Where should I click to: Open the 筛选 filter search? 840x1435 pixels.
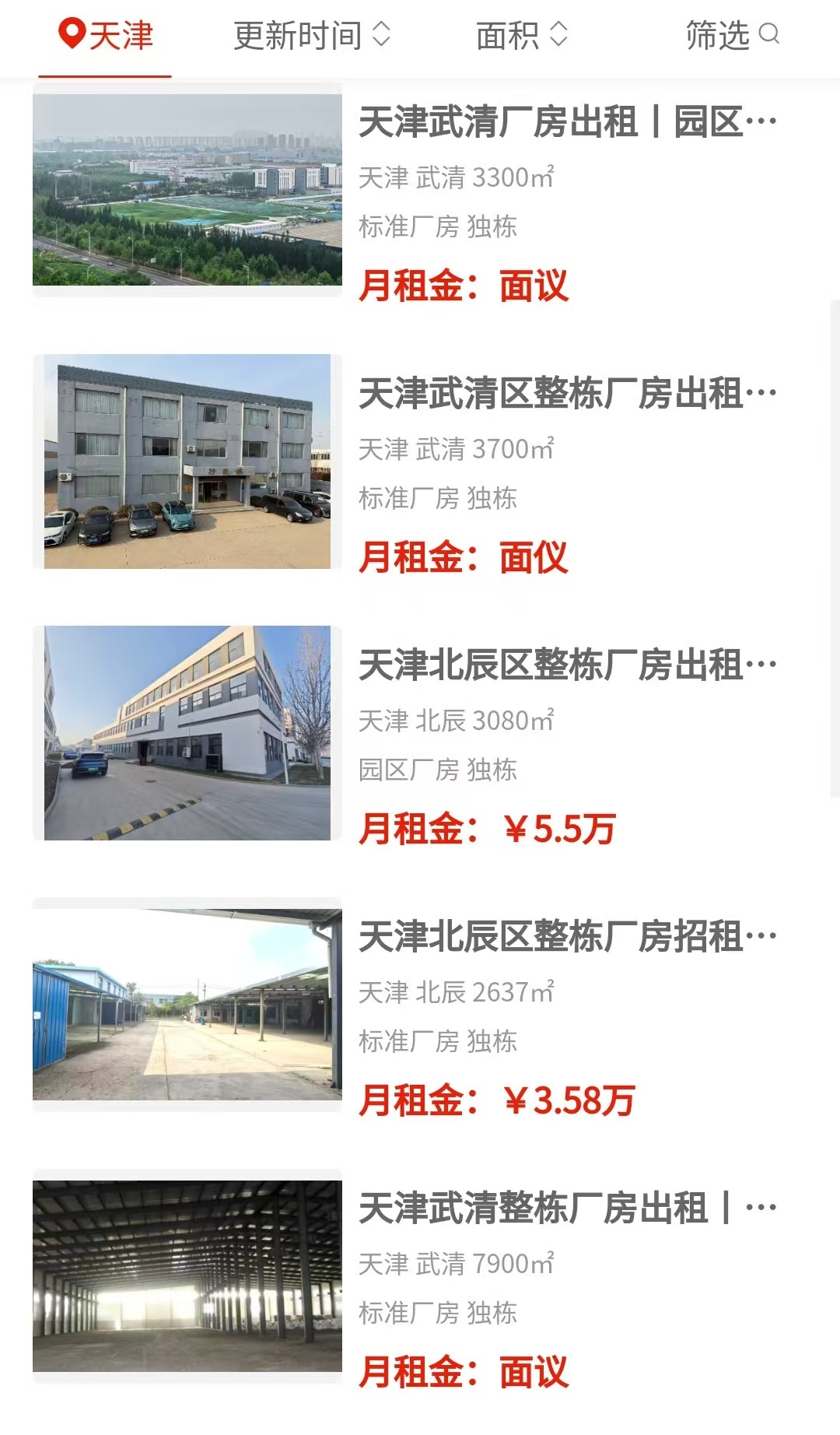pos(731,36)
